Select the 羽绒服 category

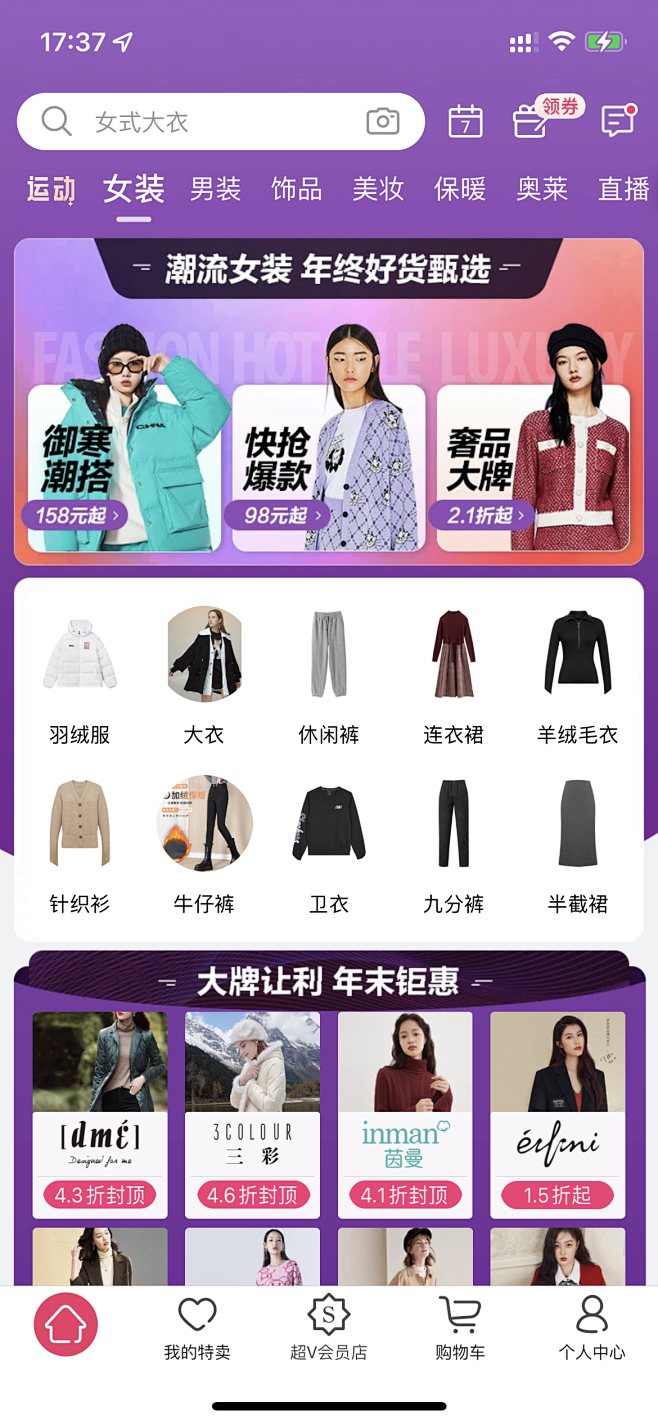point(80,675)
